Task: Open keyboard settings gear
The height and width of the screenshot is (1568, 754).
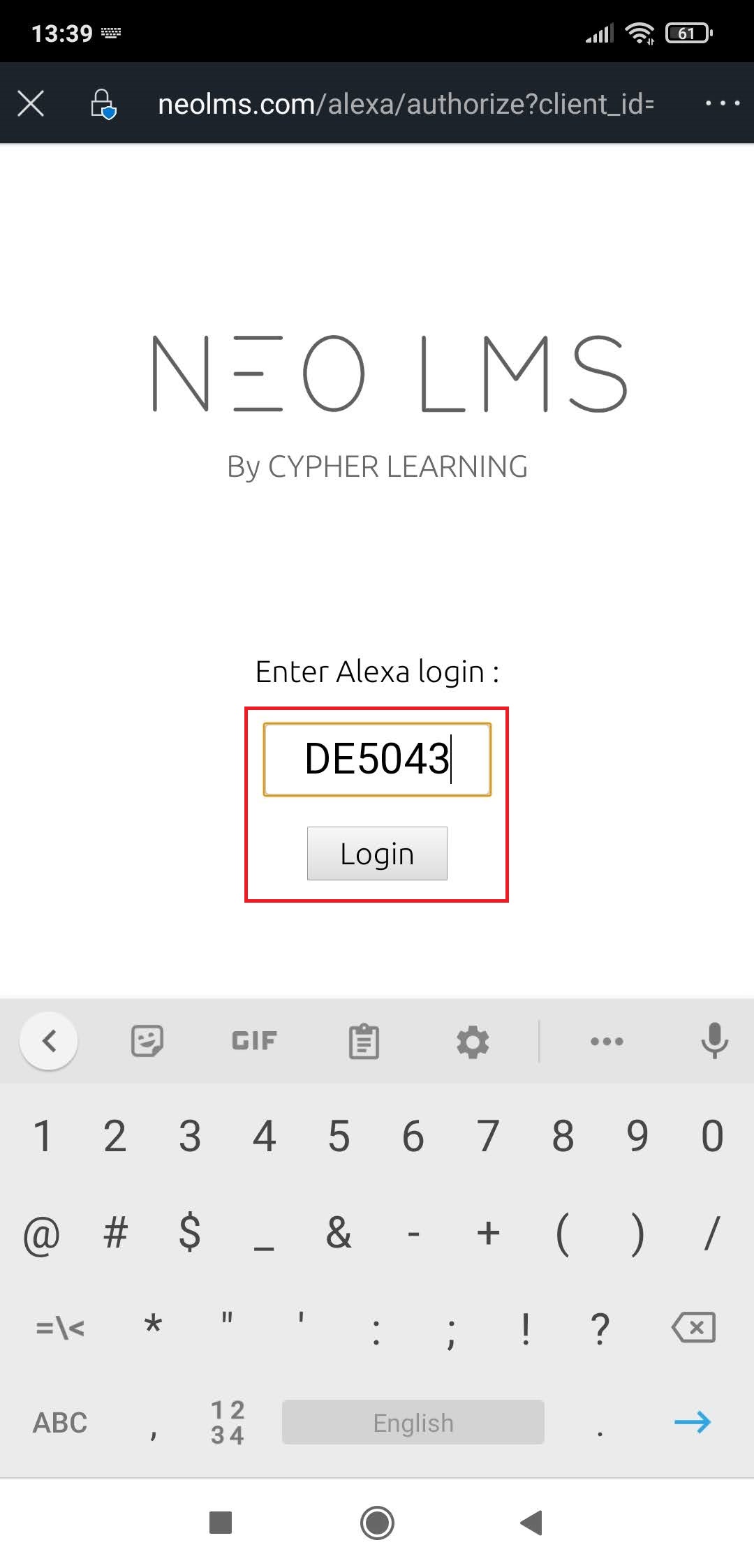Action: click(x=473, y=1042)
